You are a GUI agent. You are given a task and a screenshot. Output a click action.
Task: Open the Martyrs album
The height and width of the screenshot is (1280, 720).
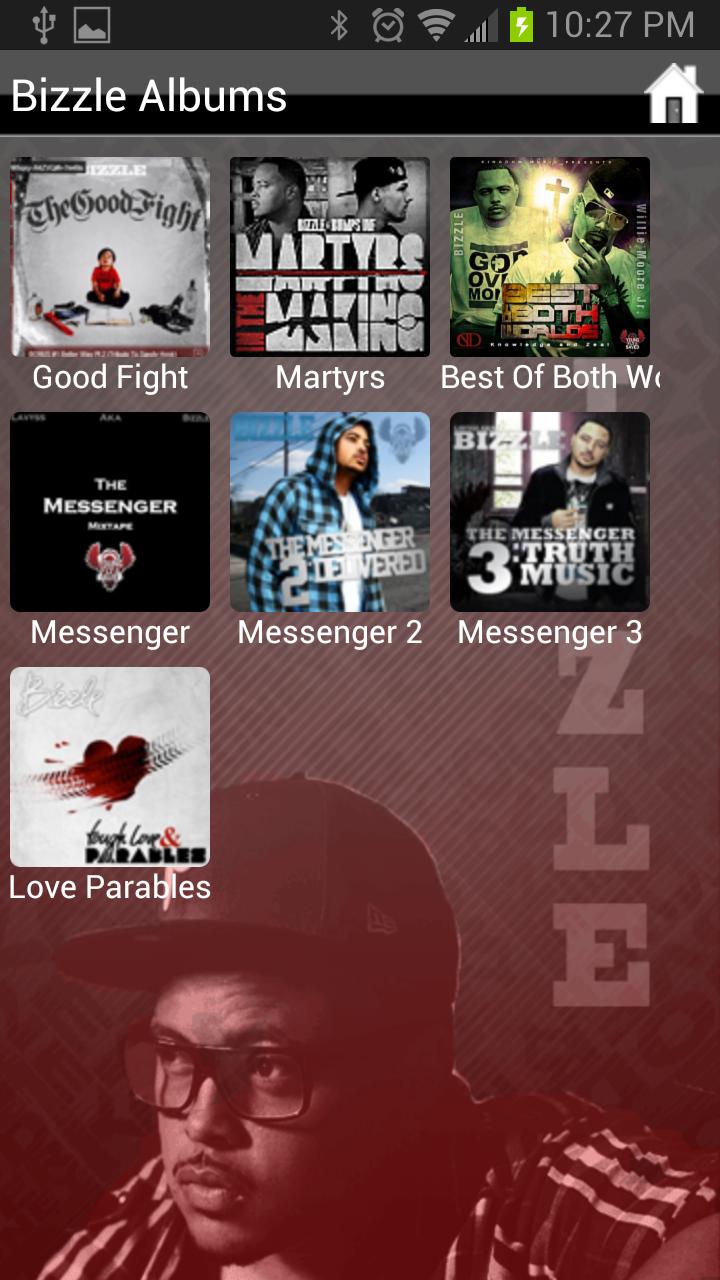(330, 257)
